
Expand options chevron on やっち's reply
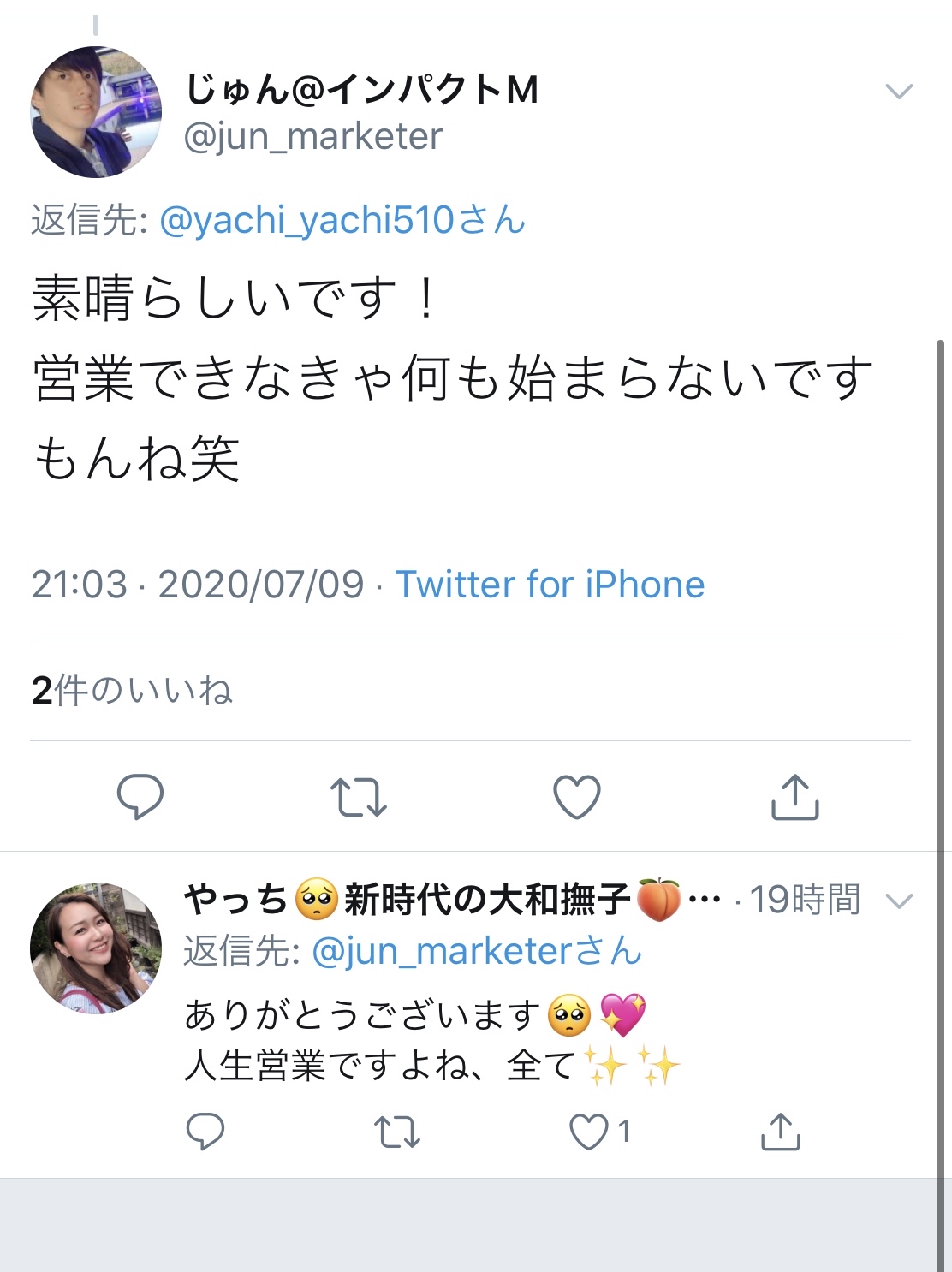coord(898,901)
